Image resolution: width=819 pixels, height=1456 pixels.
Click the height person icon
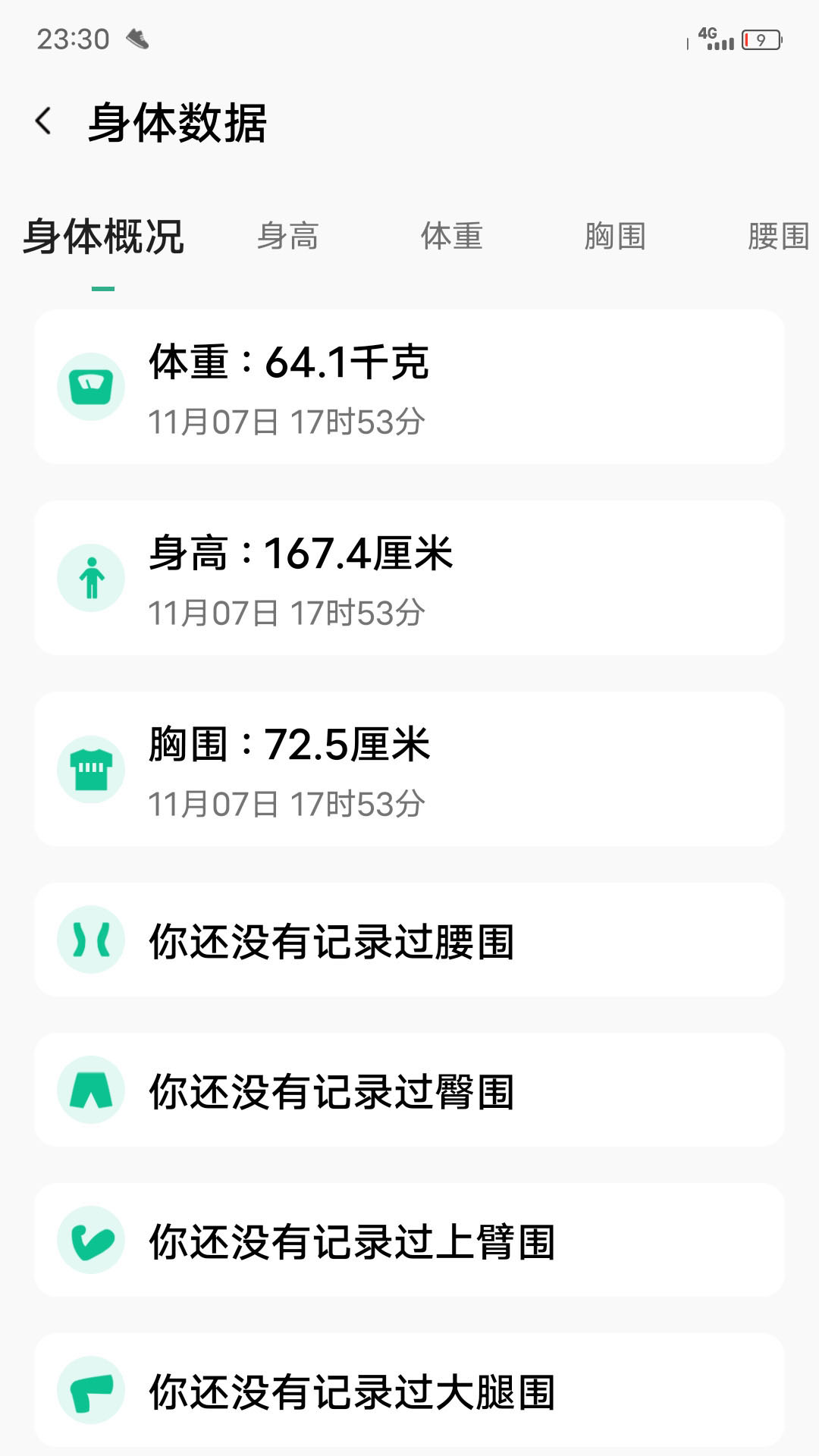click(x=91, y=577)
